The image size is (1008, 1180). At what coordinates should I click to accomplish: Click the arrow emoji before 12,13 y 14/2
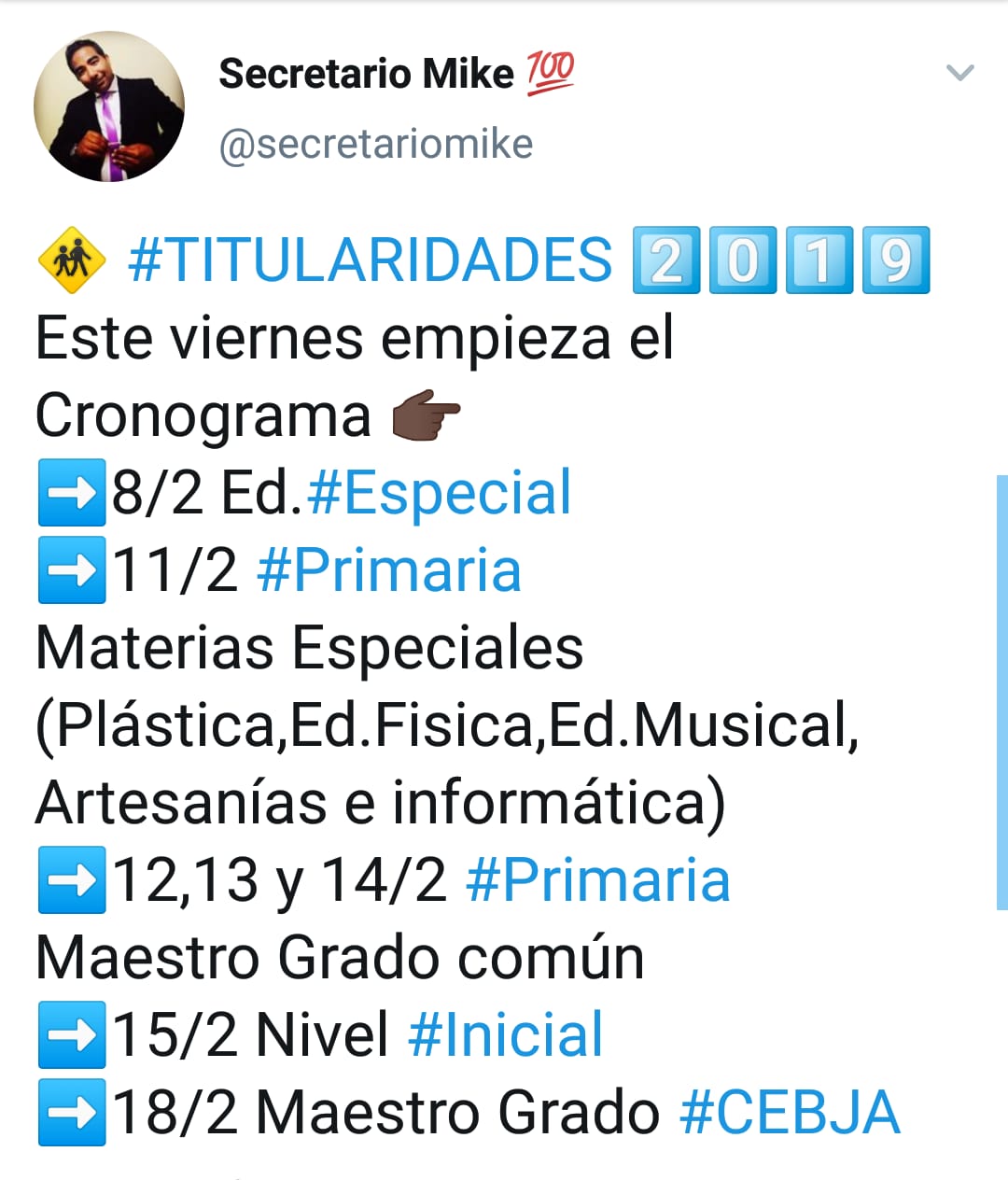tap(70, 880)
